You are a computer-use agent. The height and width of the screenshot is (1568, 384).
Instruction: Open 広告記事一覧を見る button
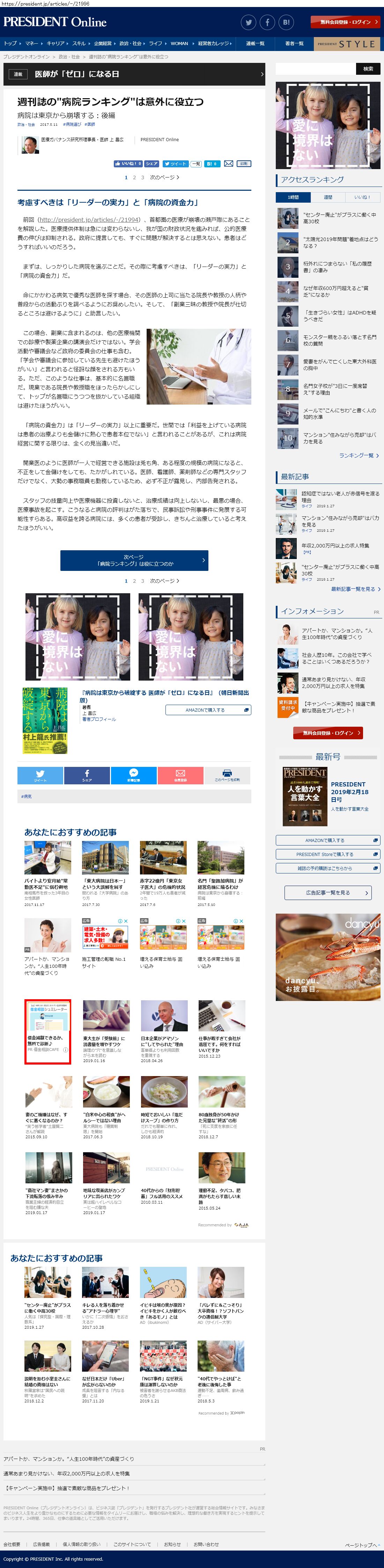click(328, 893)
